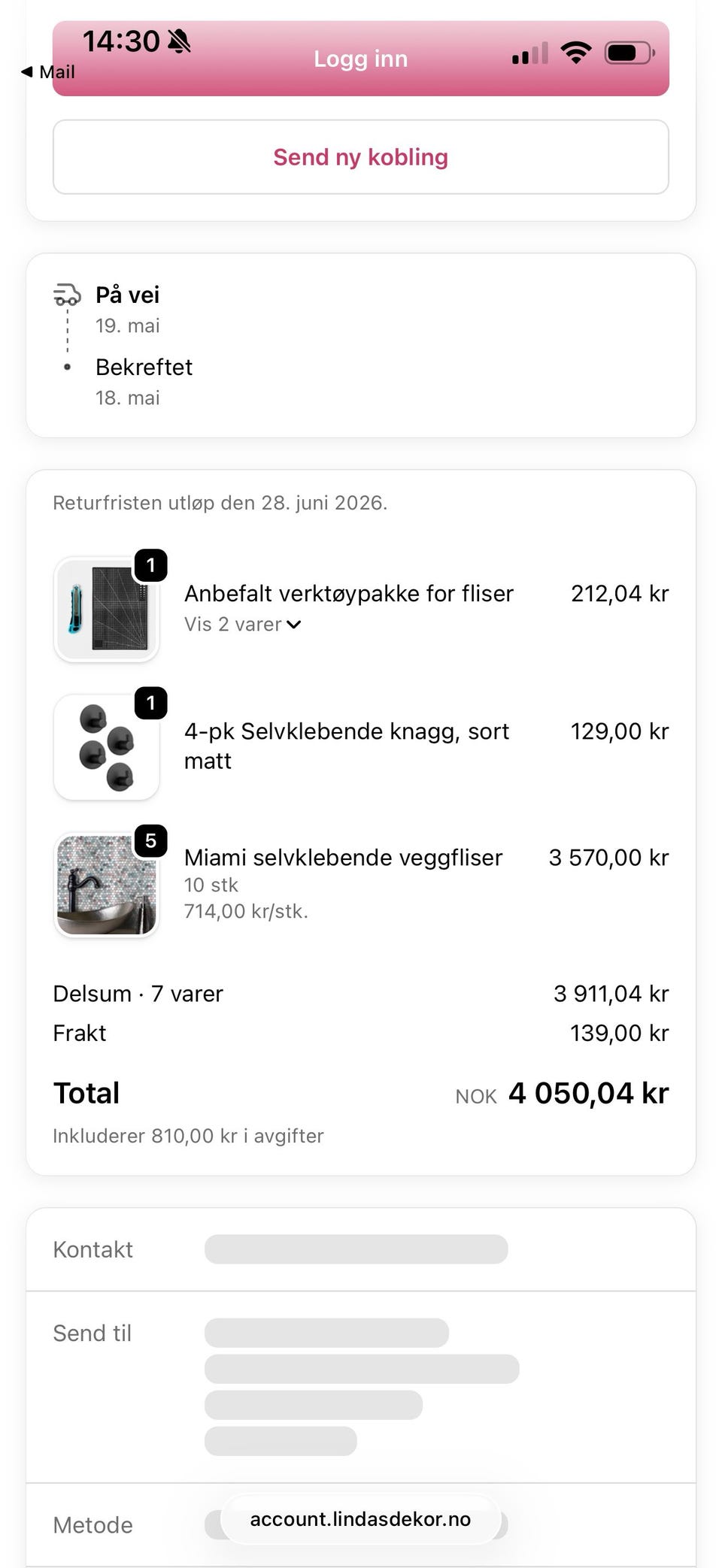Tap the Logg inn button
The height and width of the screenshot is (1568, 722).
pyautogui.click(x=360, y=59)
